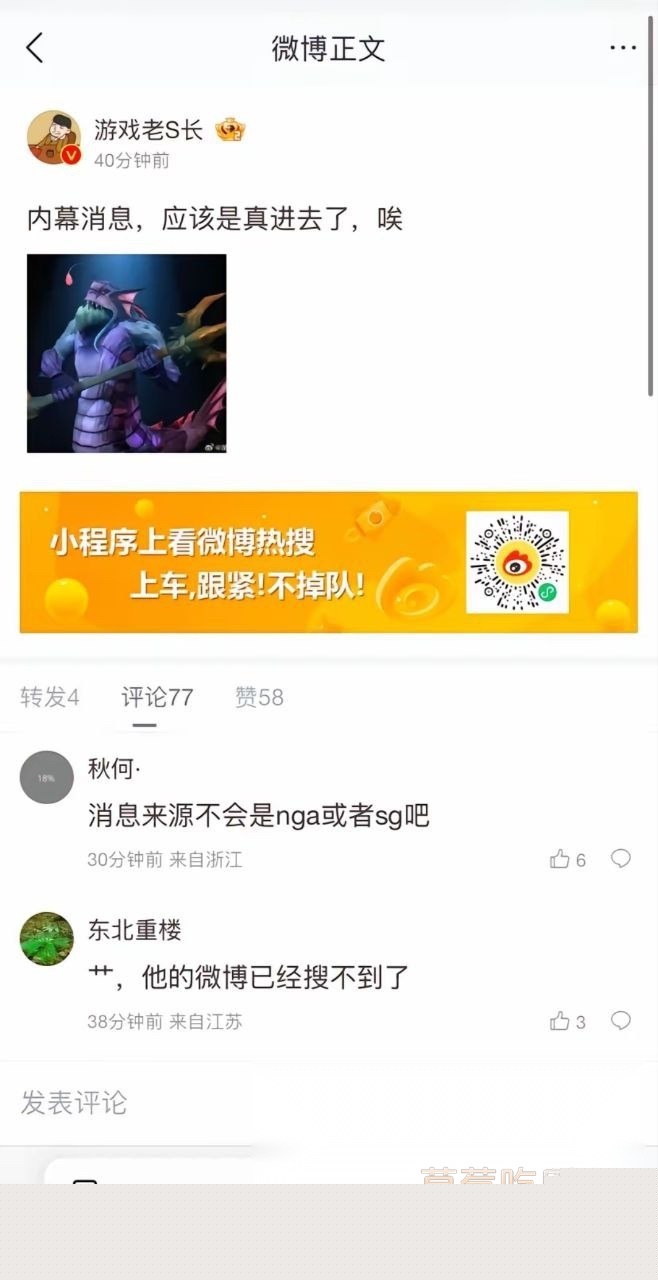Open the username 游戏老S长
Viewport: 658px width, 1280px height.
point(149,130)
